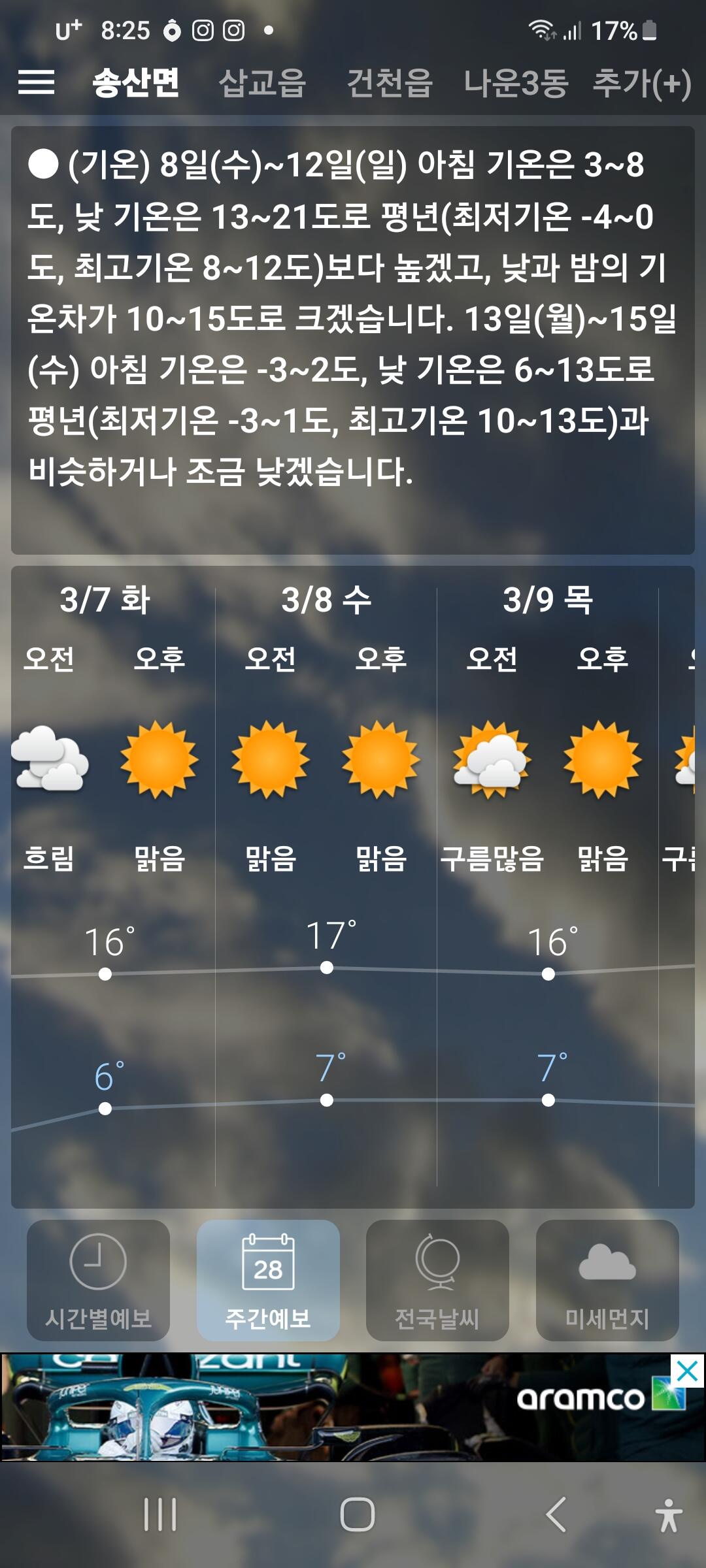
Task: View 미세먼지 fine dust info
Action: click(x=607, y=1280)
